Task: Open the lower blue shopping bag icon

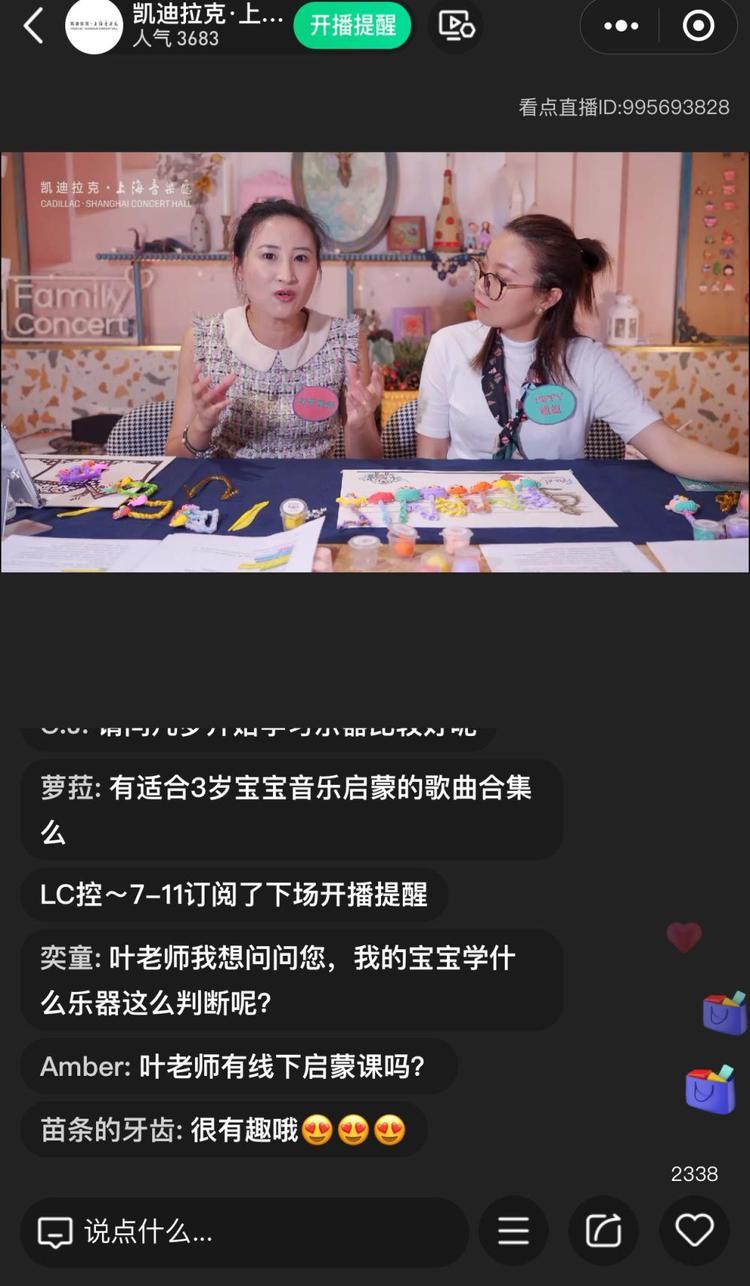Action: pyautogui.click(x=710, y=1089)
